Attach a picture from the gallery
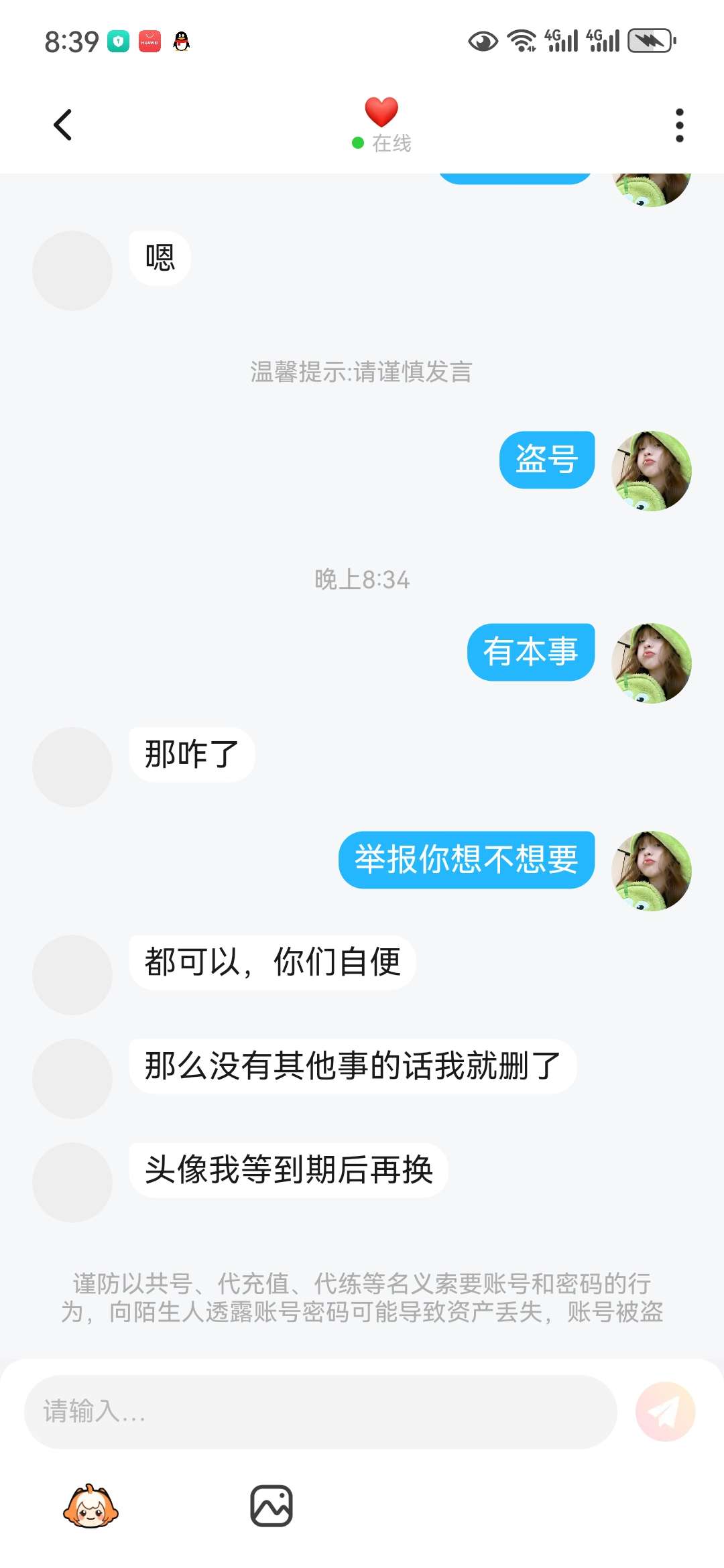724x1568 pixels. point(271,1506)
